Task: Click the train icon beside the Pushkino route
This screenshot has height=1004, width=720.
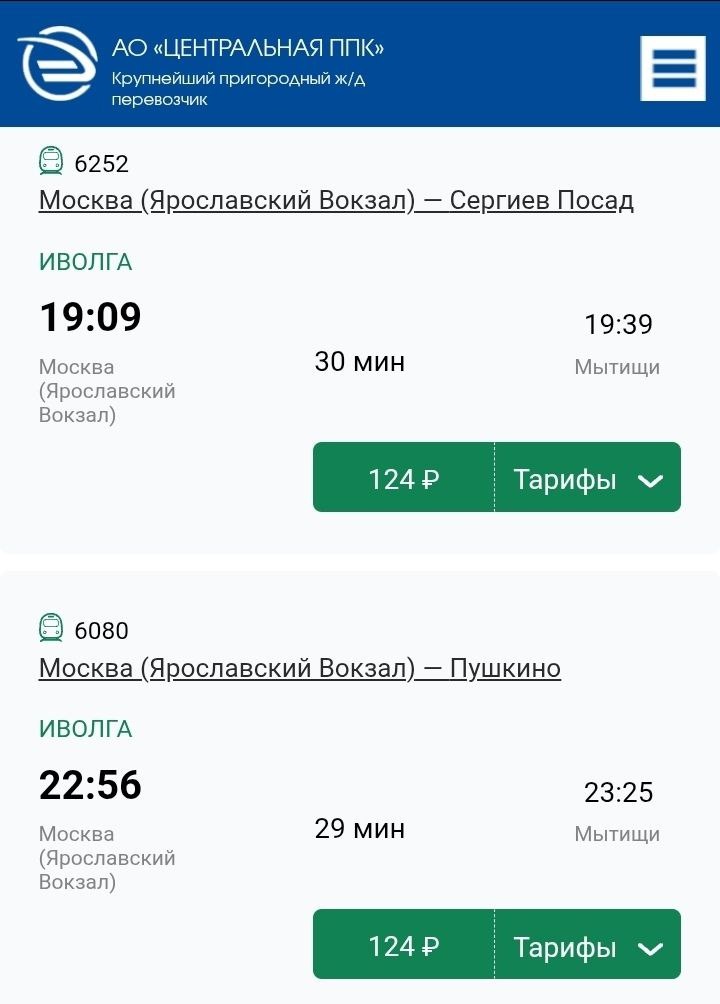Action: point(49,630)
